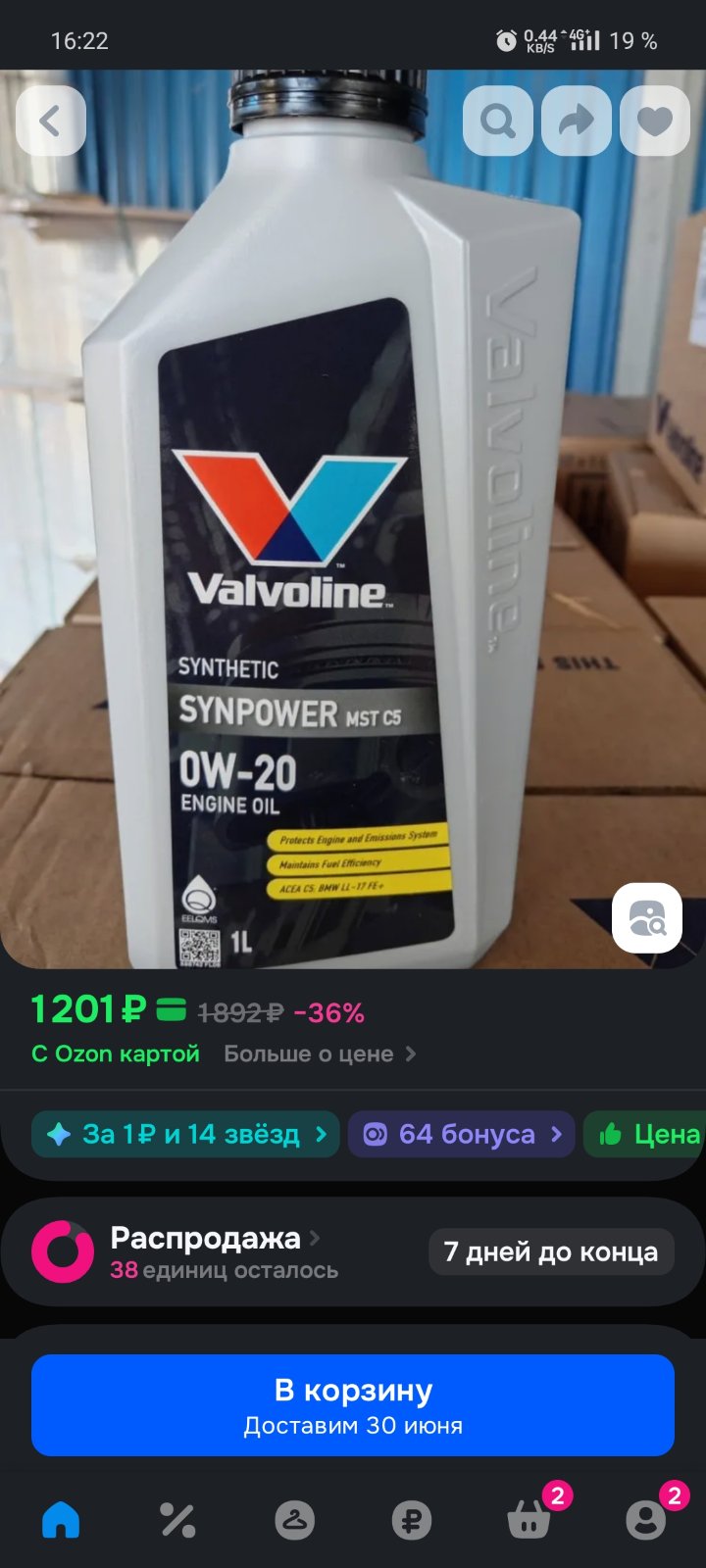This screenshot has width=706, height=1568.
Task: Add product to favorites with heart
Action: [x=655, y=121]
